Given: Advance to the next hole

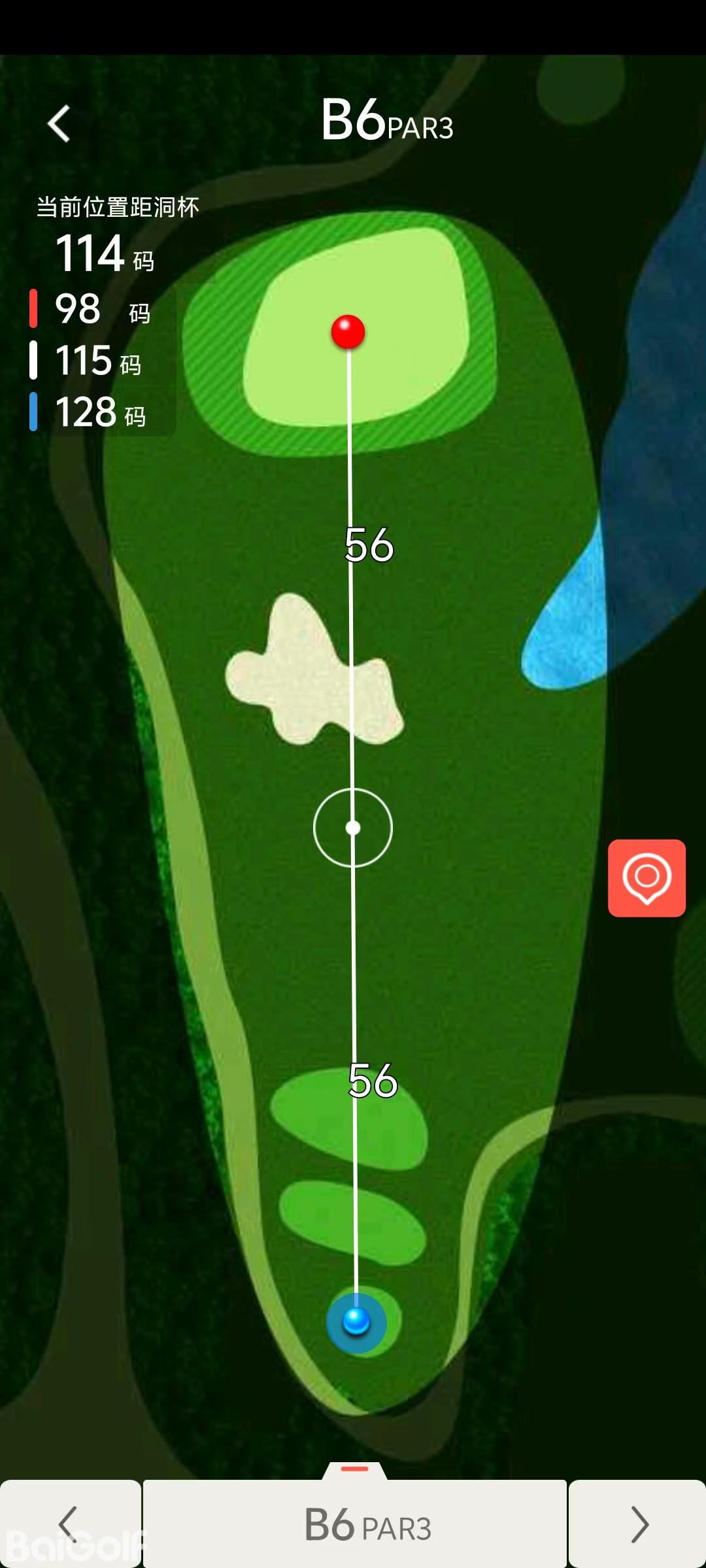Looking at the screenshot, I should [638, 1524].
